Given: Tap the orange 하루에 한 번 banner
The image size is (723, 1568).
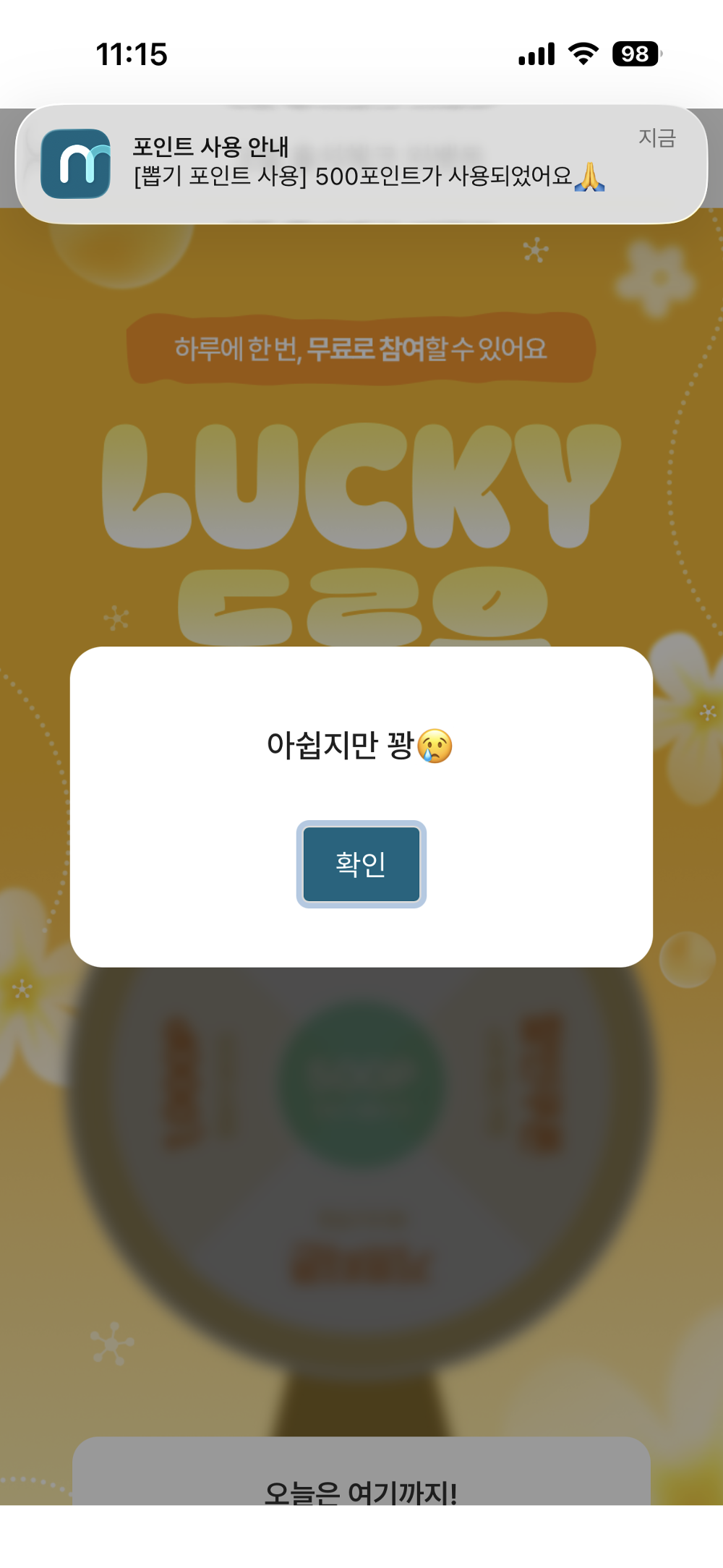Looking at the screenshot, I should 361,347.
